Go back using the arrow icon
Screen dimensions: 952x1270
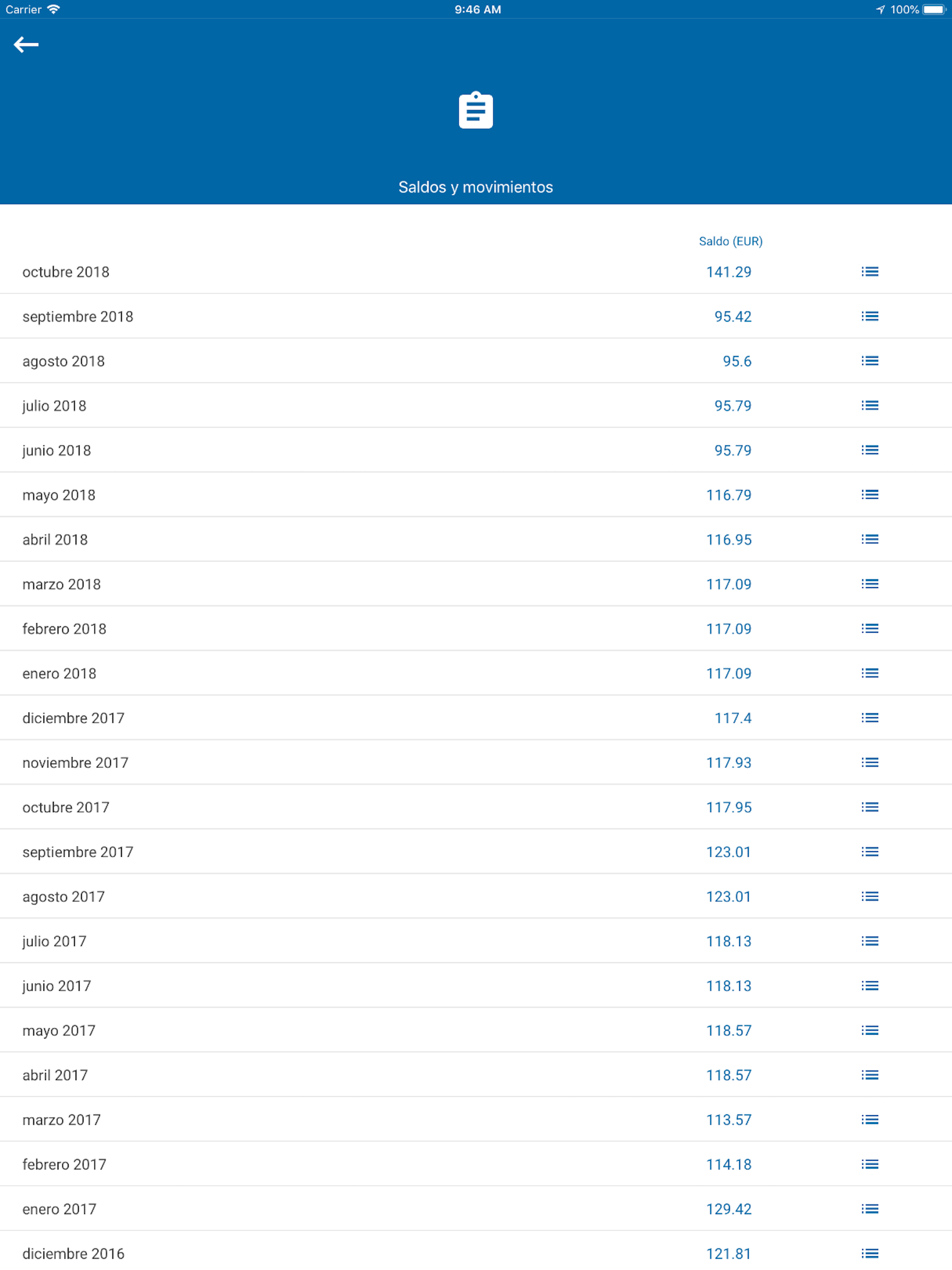[x=27, y=44]
